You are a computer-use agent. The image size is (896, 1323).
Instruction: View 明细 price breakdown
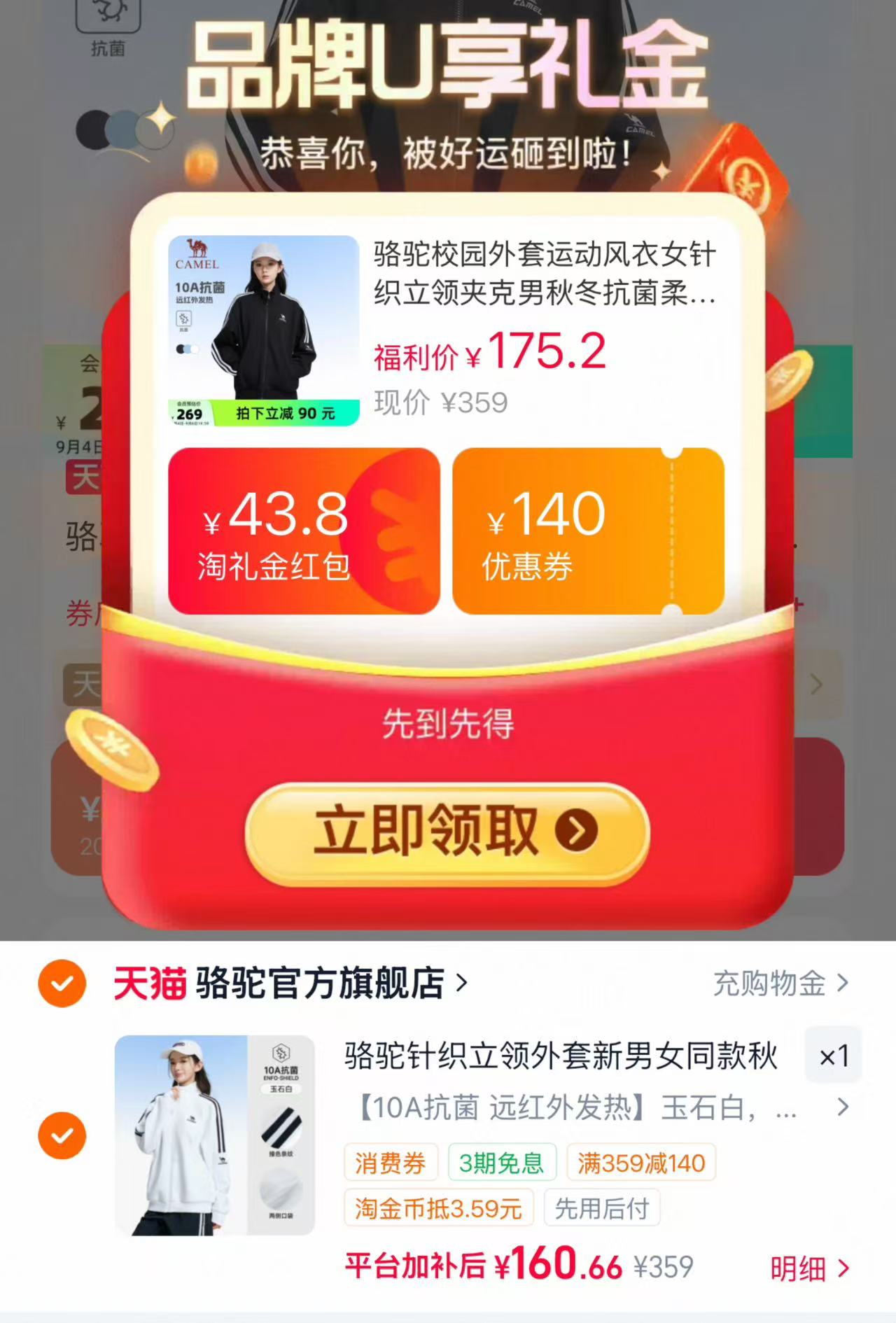coord(810,1268)
